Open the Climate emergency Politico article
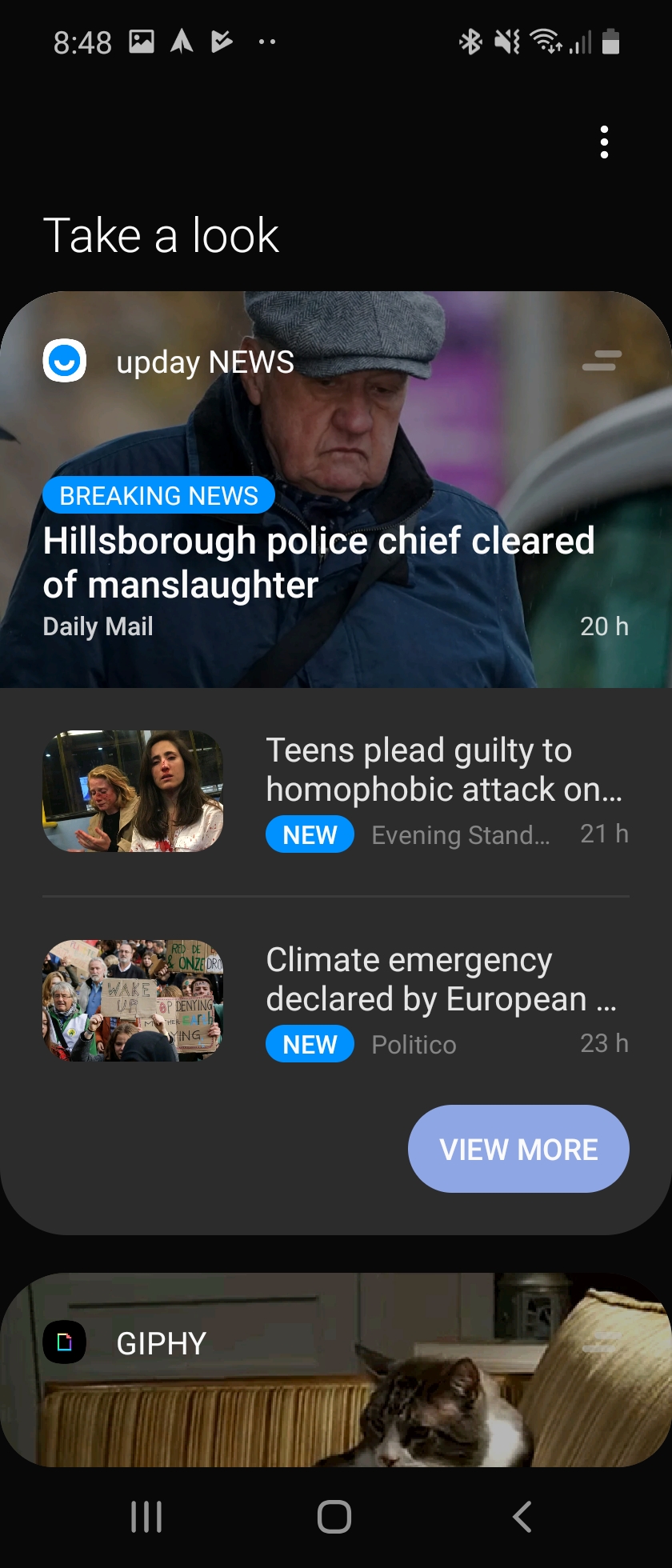672x1568 pixels. (440, 979)
